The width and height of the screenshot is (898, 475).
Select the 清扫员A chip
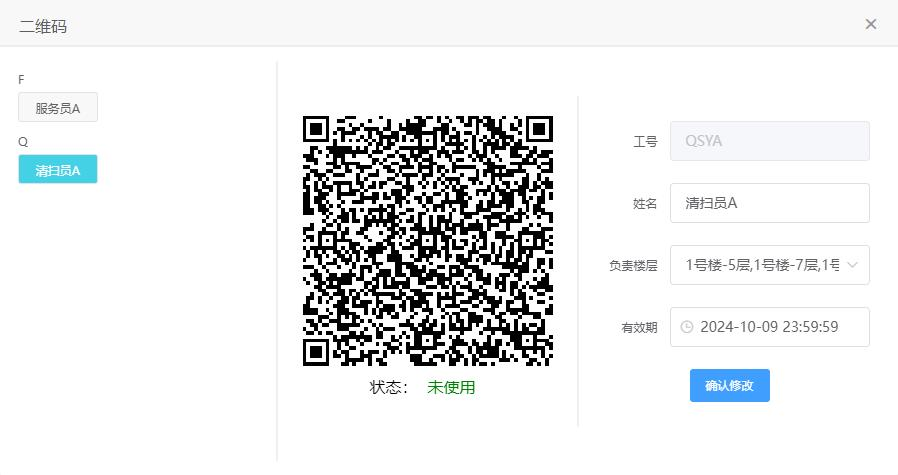click(x=58, y=170)
